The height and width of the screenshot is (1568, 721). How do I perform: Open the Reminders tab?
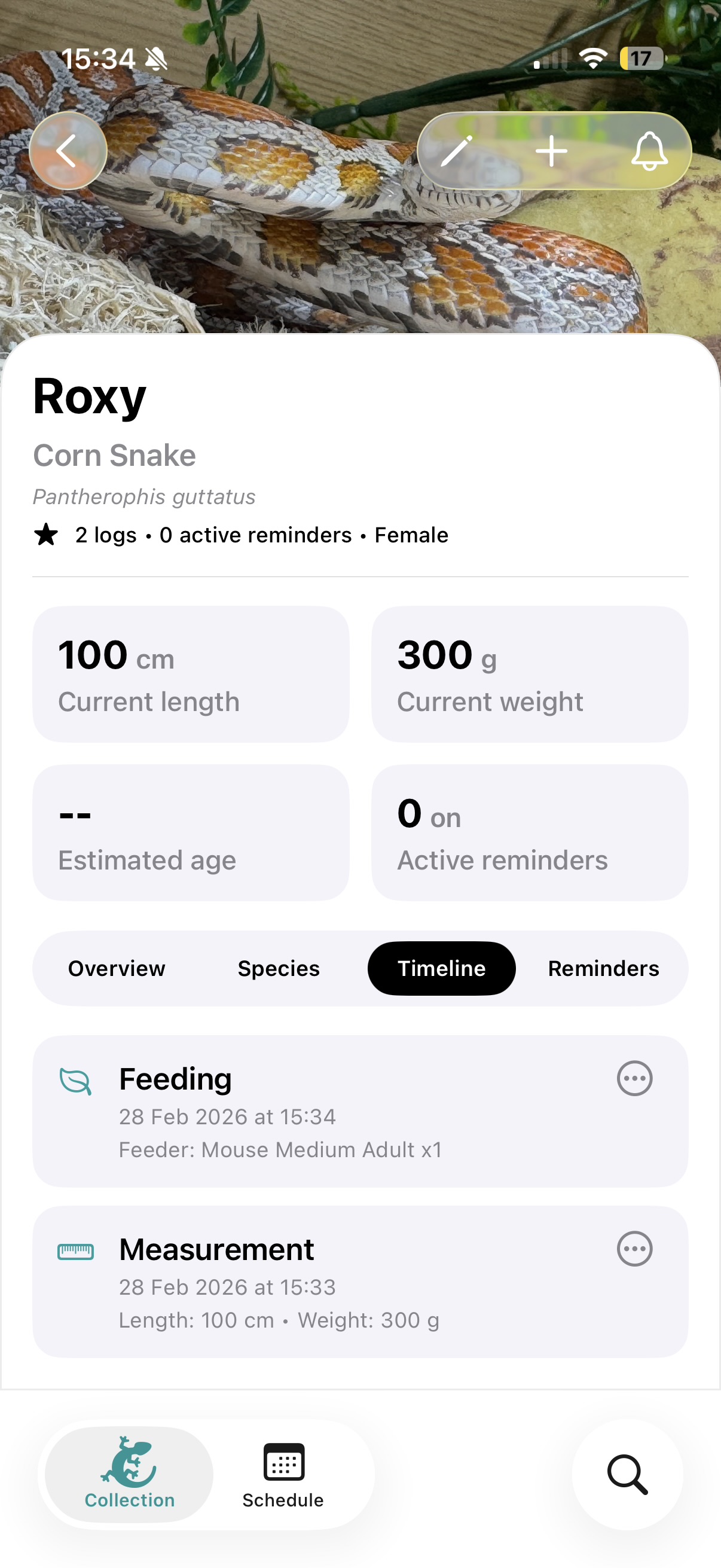pos(604,968)
